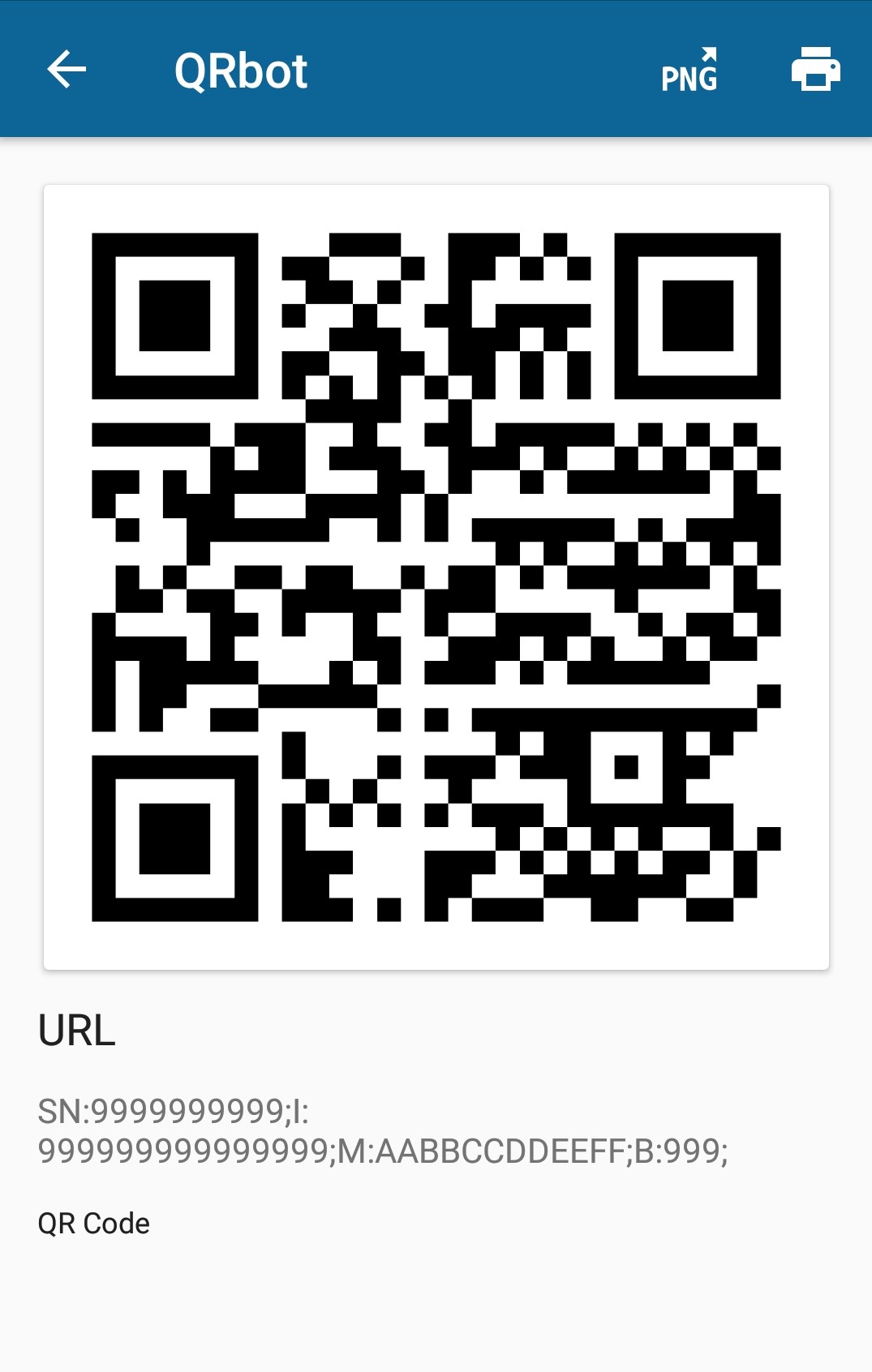Go back using the arrow

(x=67, y=69)
